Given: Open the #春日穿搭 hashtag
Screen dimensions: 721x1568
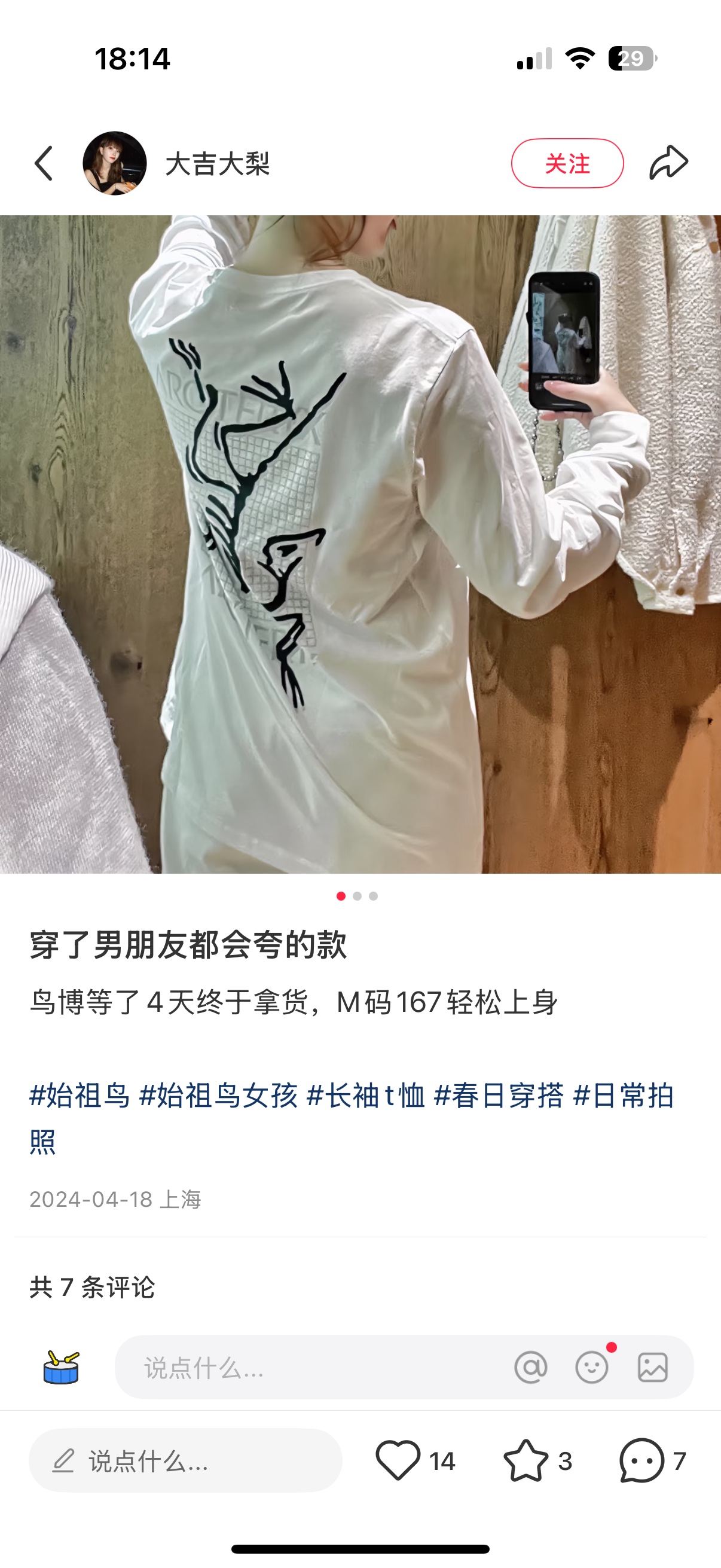Looking at the screenshot, I should tap(499, 1096).
